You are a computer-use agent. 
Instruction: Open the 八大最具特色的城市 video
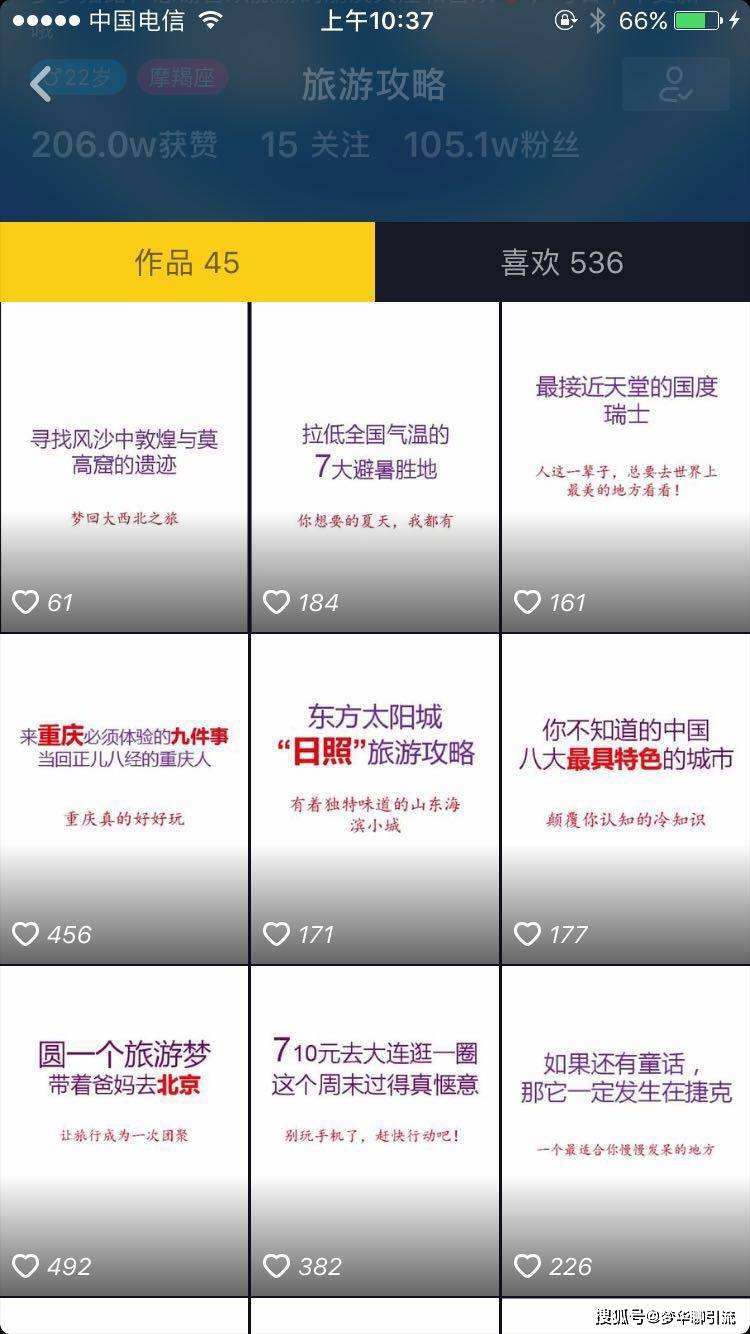click(x=626, y=799)
